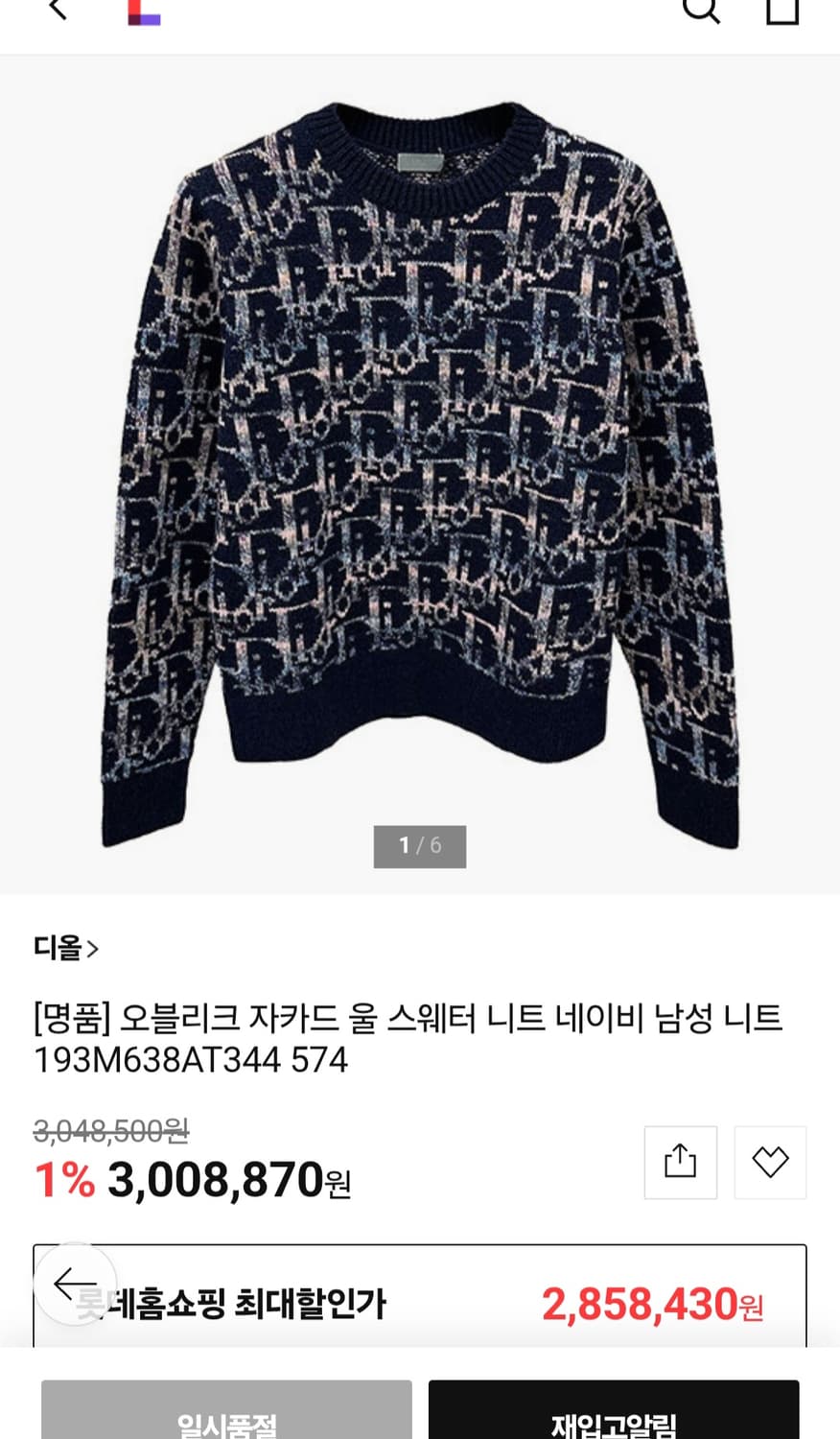Click the Lotte ON logo

point(142,12)
